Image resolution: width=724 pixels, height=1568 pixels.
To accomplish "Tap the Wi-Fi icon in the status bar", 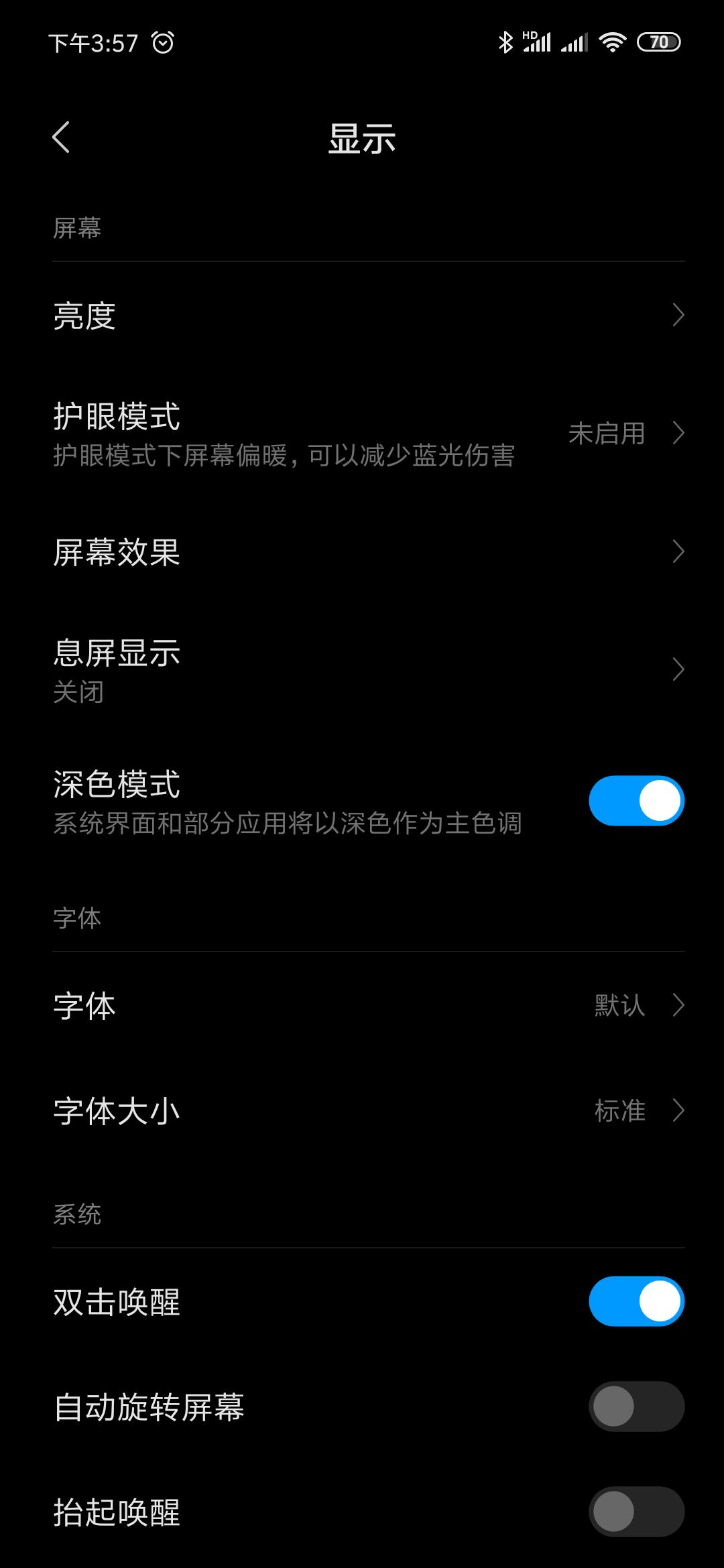I will coord(613,42).
